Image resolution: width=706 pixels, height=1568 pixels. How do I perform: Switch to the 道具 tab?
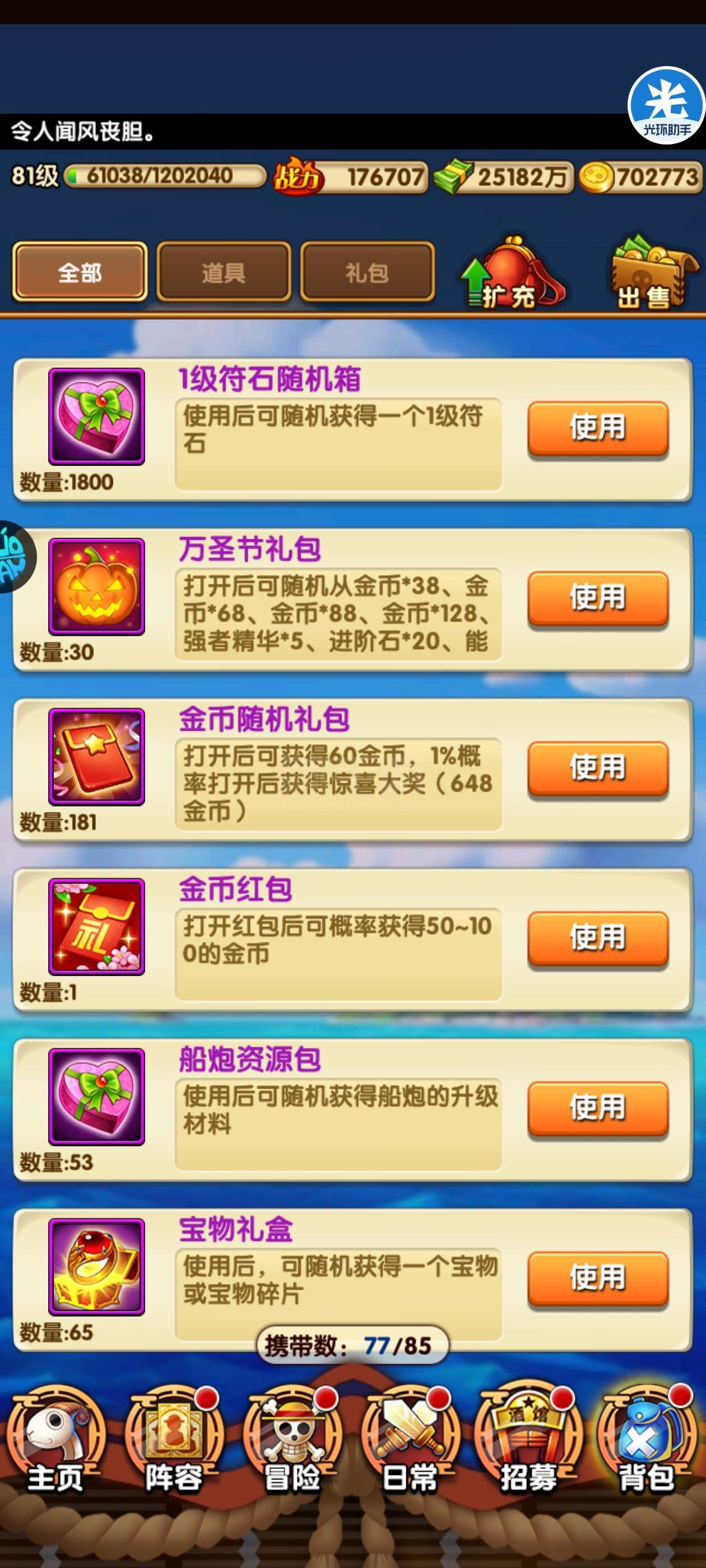point(224,272)
